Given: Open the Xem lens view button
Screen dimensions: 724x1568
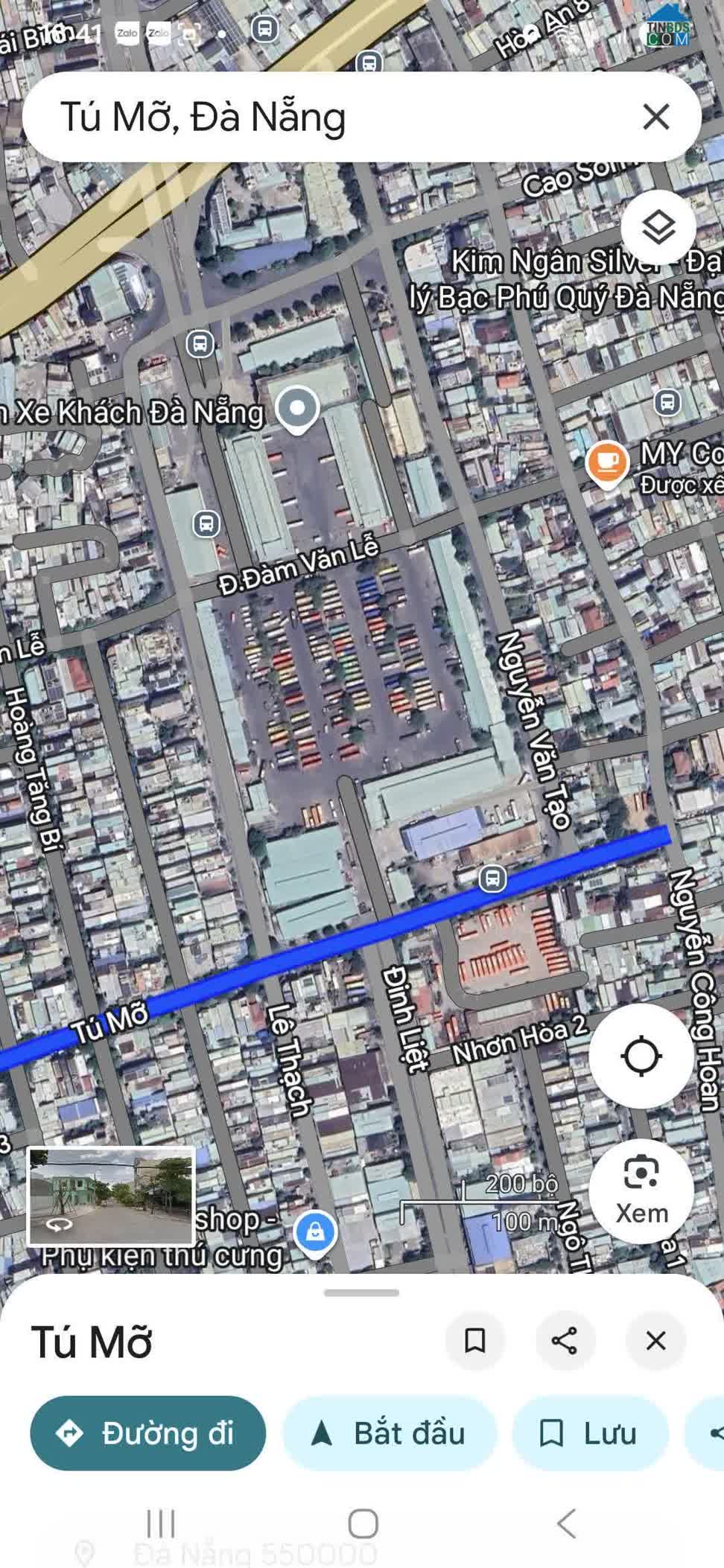Looking at the screenshot, I should click(641, 1191).
